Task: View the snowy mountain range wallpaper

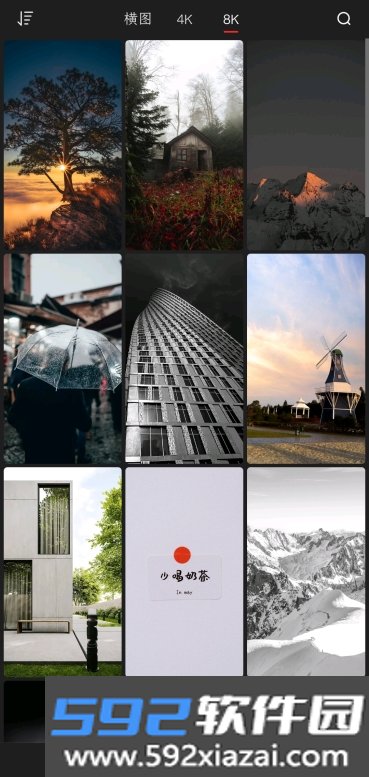Action: point(306,572)
